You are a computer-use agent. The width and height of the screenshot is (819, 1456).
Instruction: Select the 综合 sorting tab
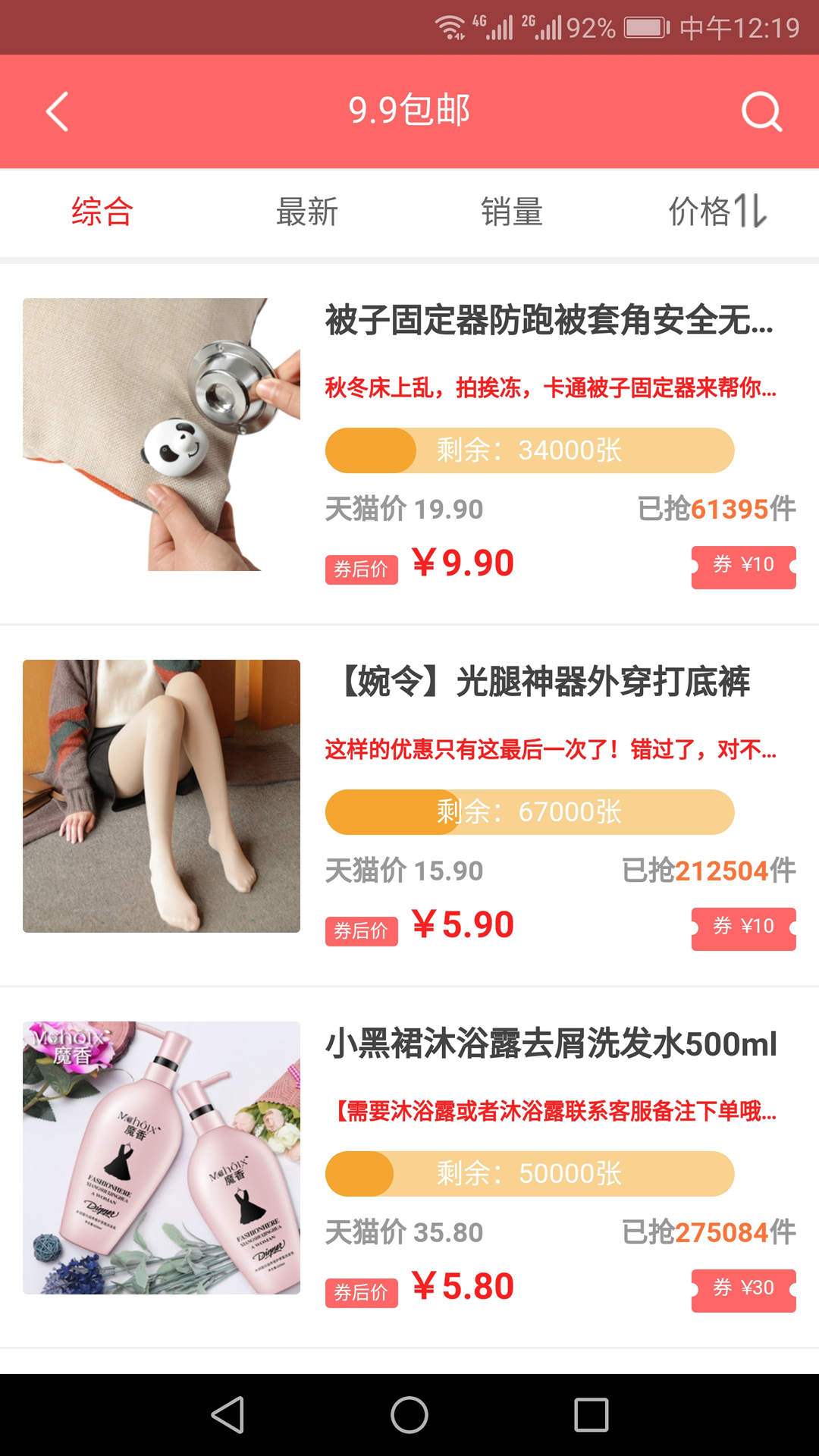point(102,212)
